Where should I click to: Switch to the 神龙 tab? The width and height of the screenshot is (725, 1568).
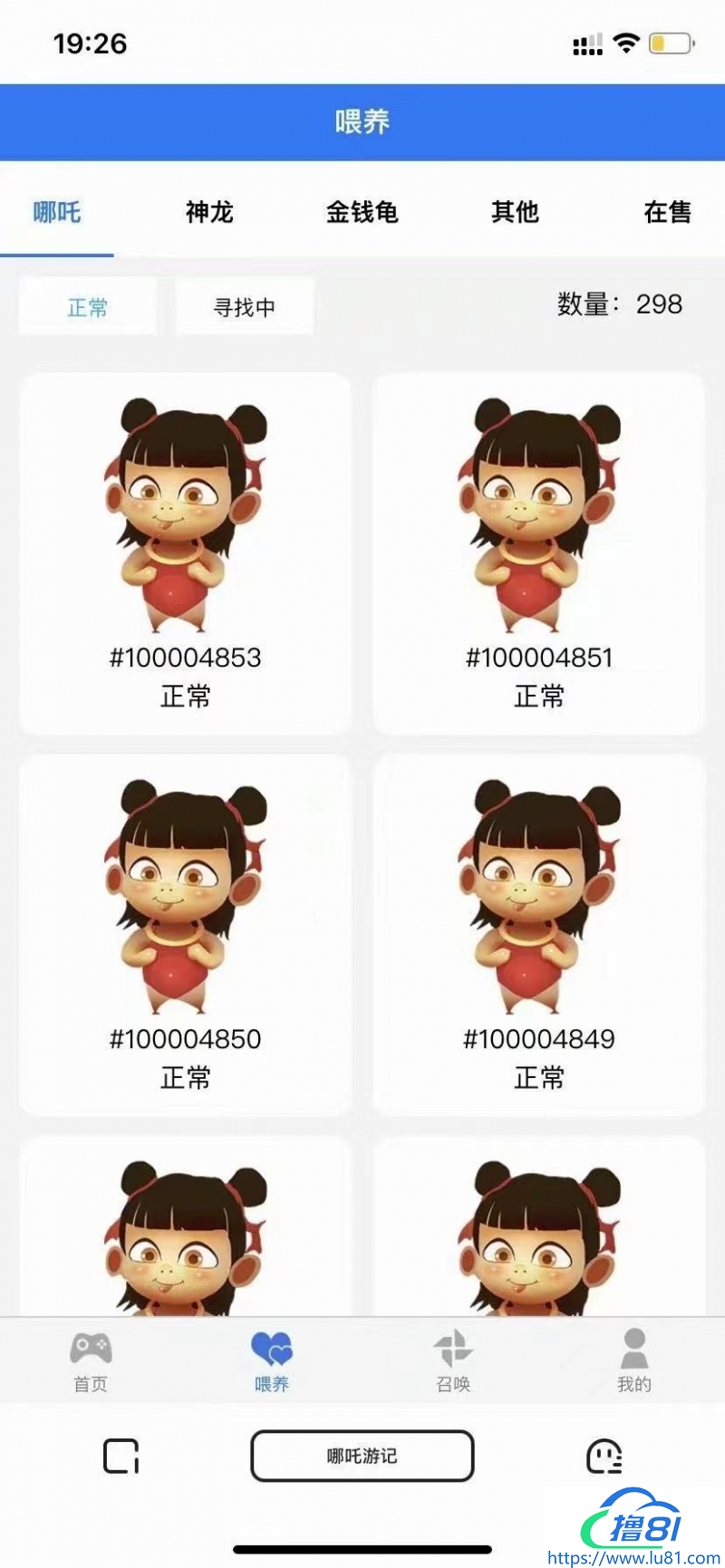pyautogui.click(x=209, y=213)
